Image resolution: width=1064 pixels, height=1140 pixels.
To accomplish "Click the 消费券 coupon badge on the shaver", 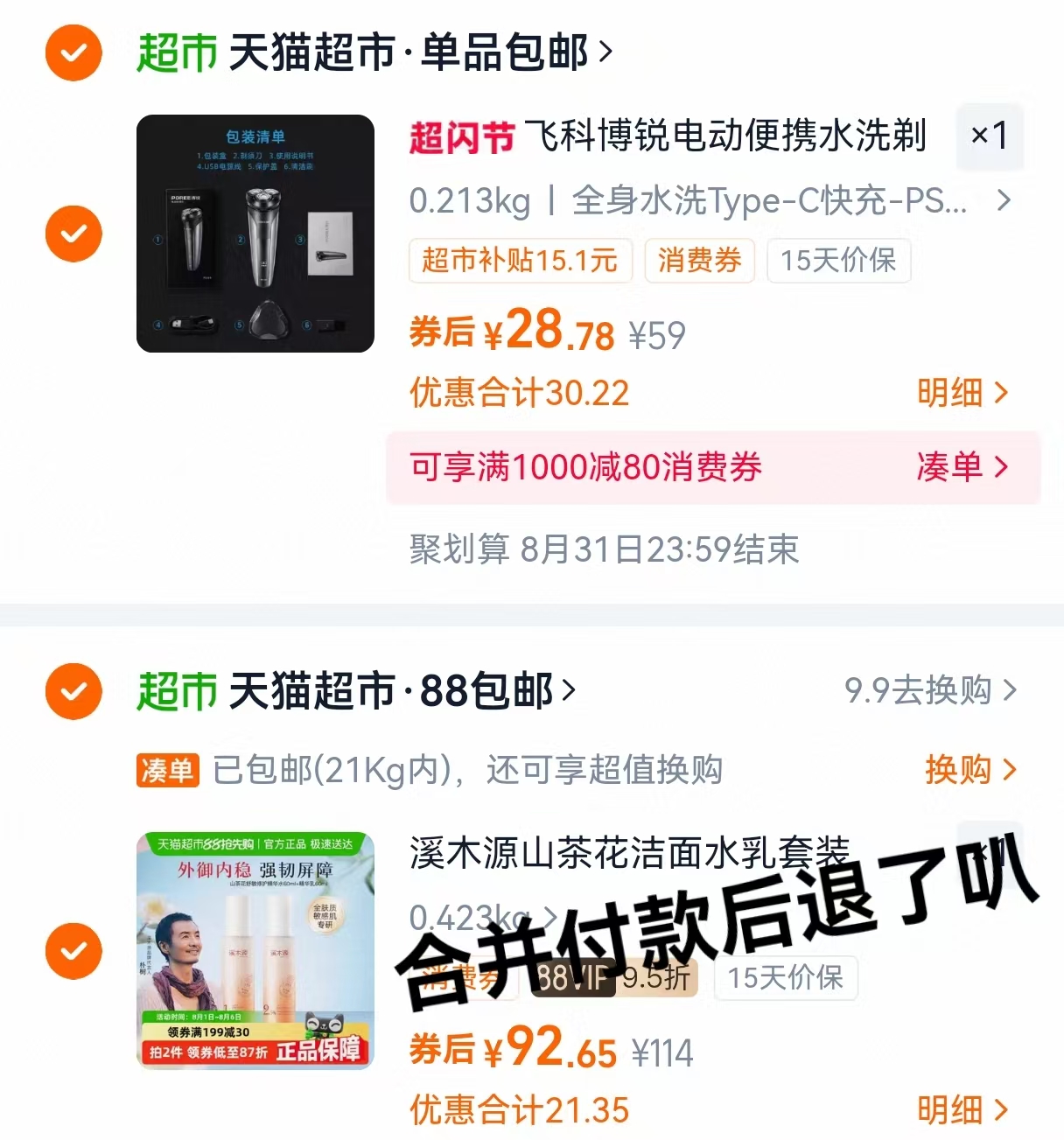I will pyautogui.click(x=699, y=260).
